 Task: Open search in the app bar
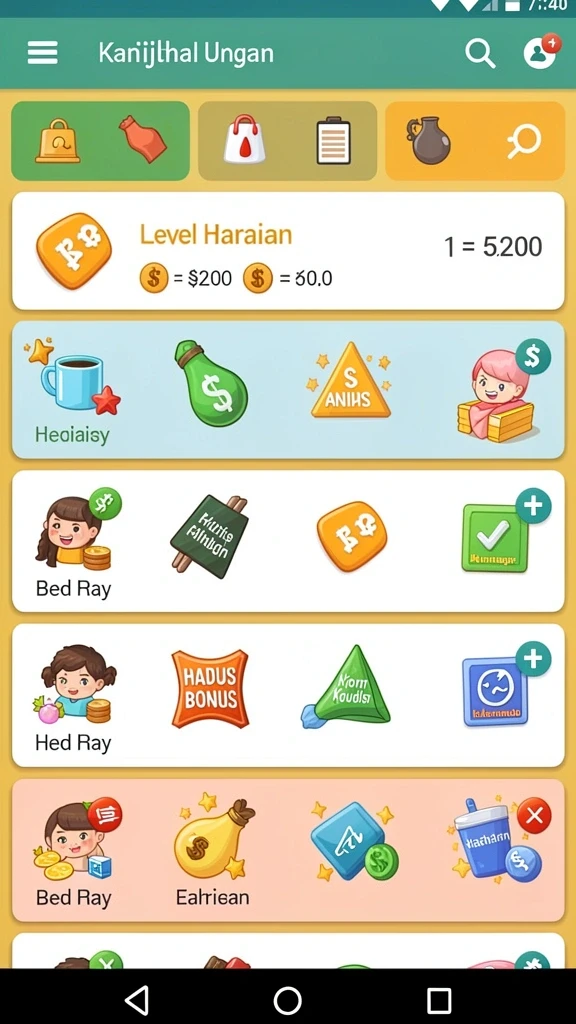(480, 53)
